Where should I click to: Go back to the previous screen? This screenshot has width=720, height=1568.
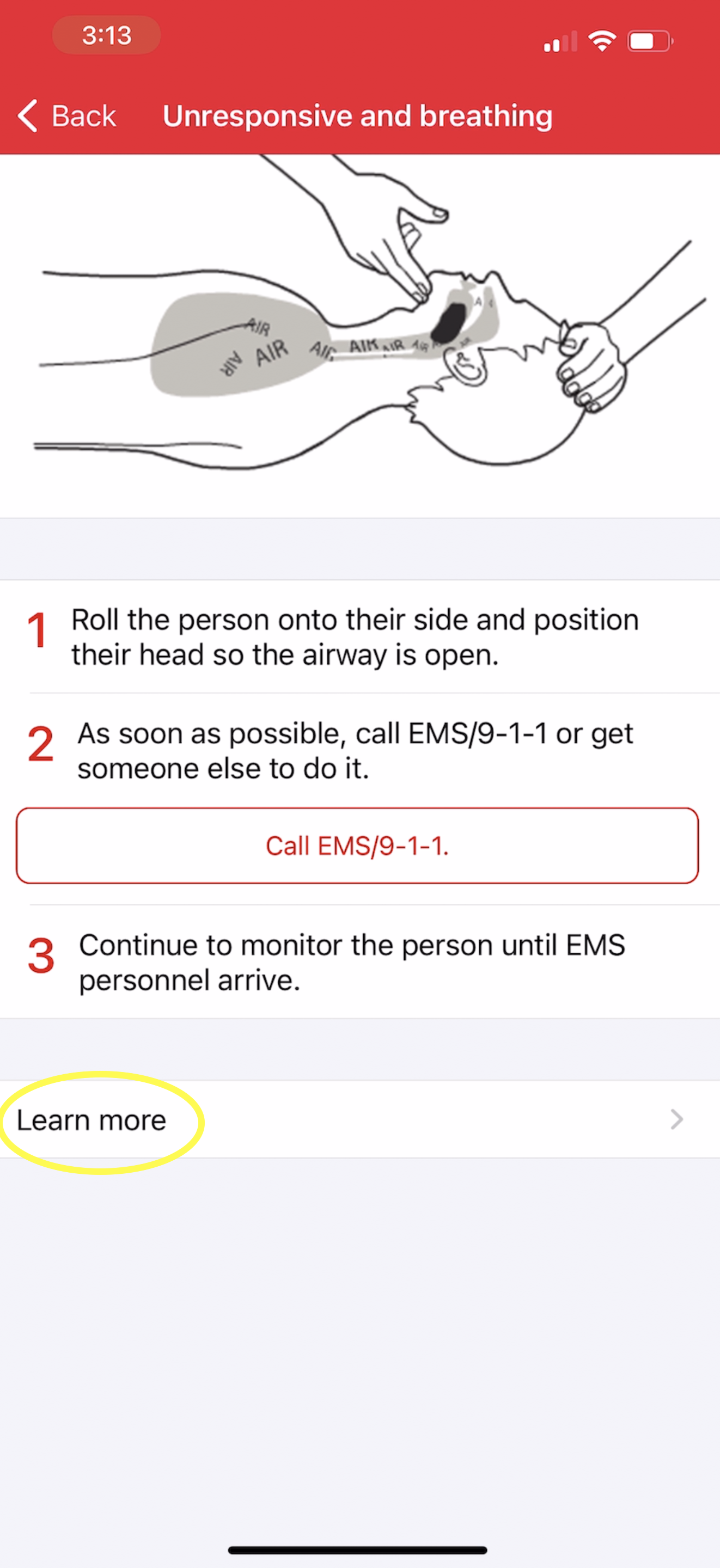(67, 115)
